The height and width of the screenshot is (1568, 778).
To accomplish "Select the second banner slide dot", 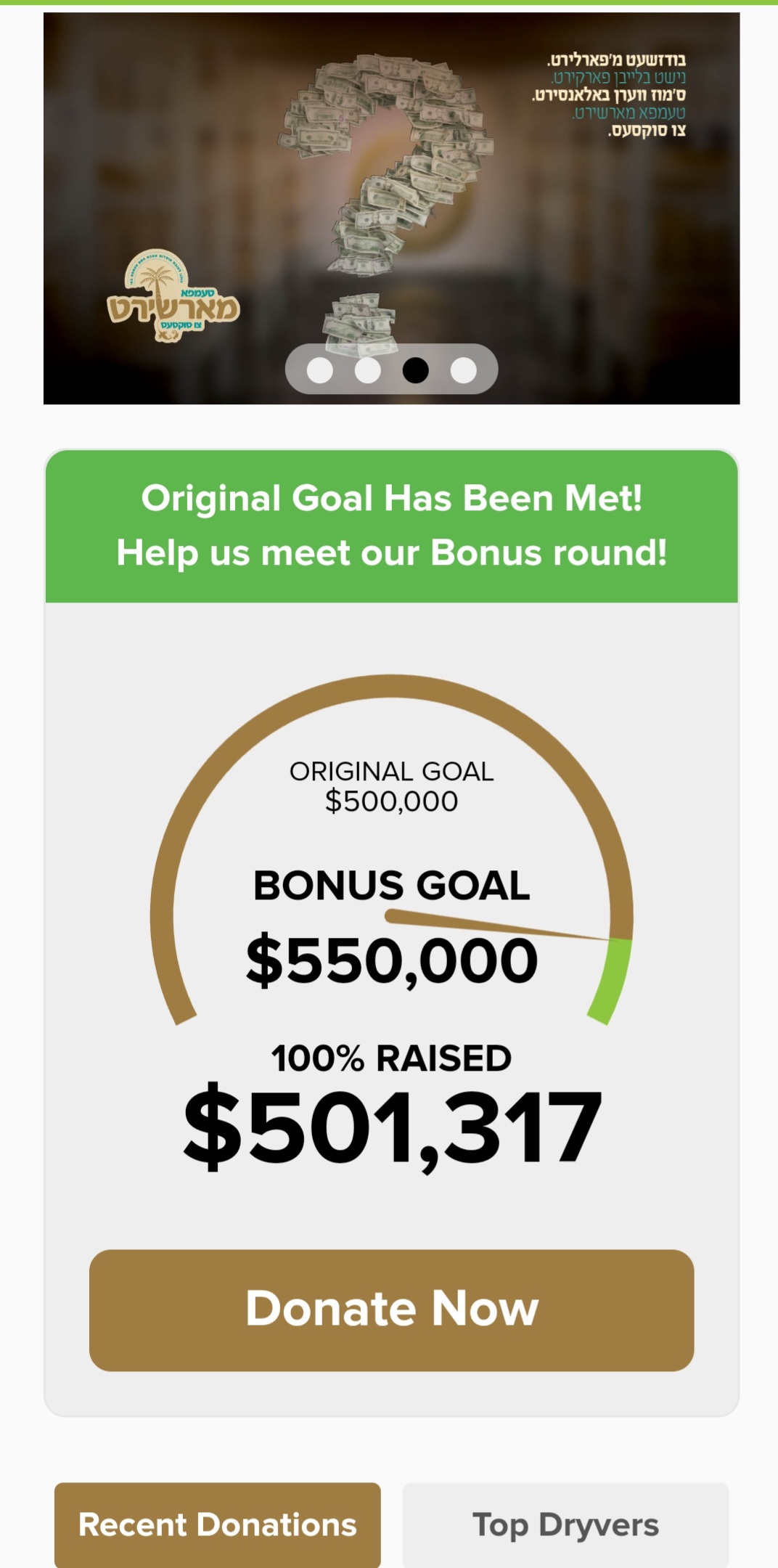I will coord(368,370).
